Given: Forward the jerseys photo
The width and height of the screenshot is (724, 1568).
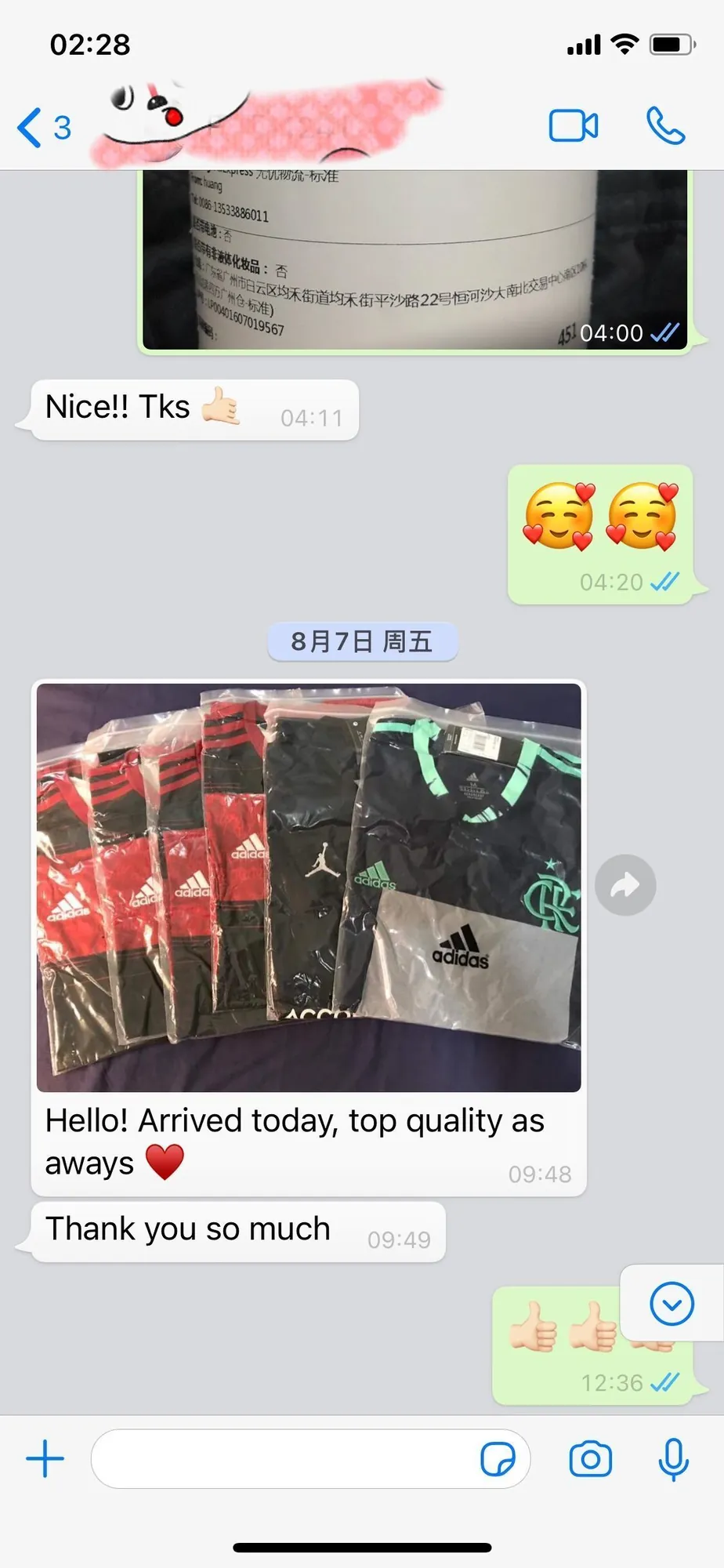Looking at the screenshot, I should click(624, 885).
